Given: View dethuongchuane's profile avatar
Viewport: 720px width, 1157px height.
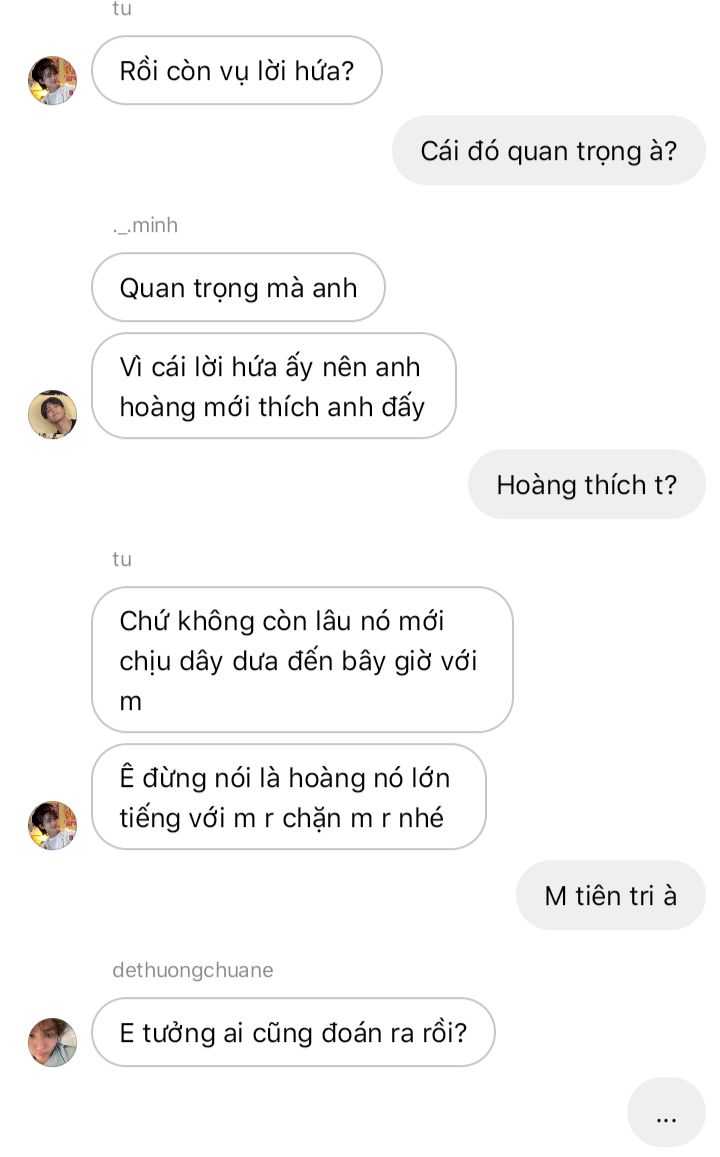Looking at the screenshot, I should click(52, 1043).
